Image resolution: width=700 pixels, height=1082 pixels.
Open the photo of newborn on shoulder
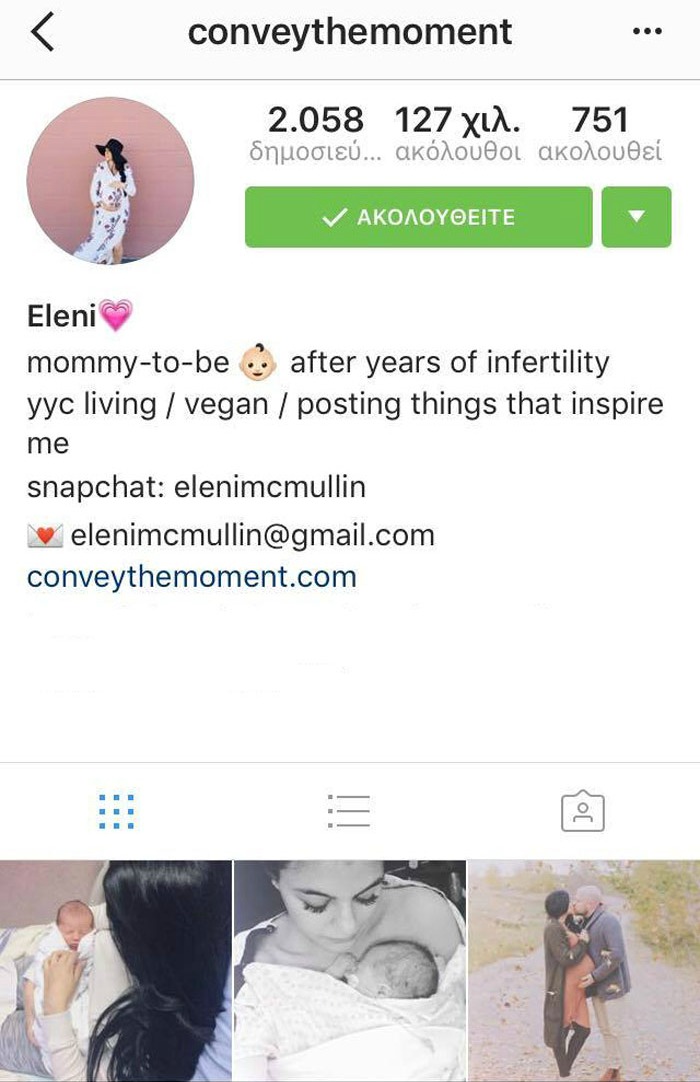[115, 970]
